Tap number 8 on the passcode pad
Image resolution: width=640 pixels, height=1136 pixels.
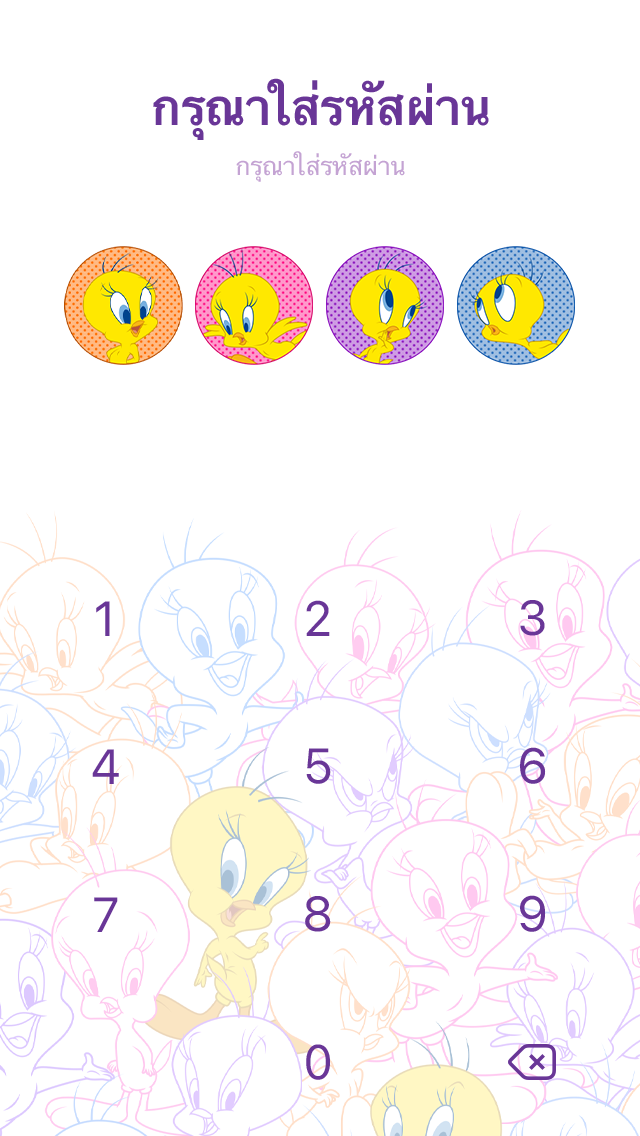(318, 915)
